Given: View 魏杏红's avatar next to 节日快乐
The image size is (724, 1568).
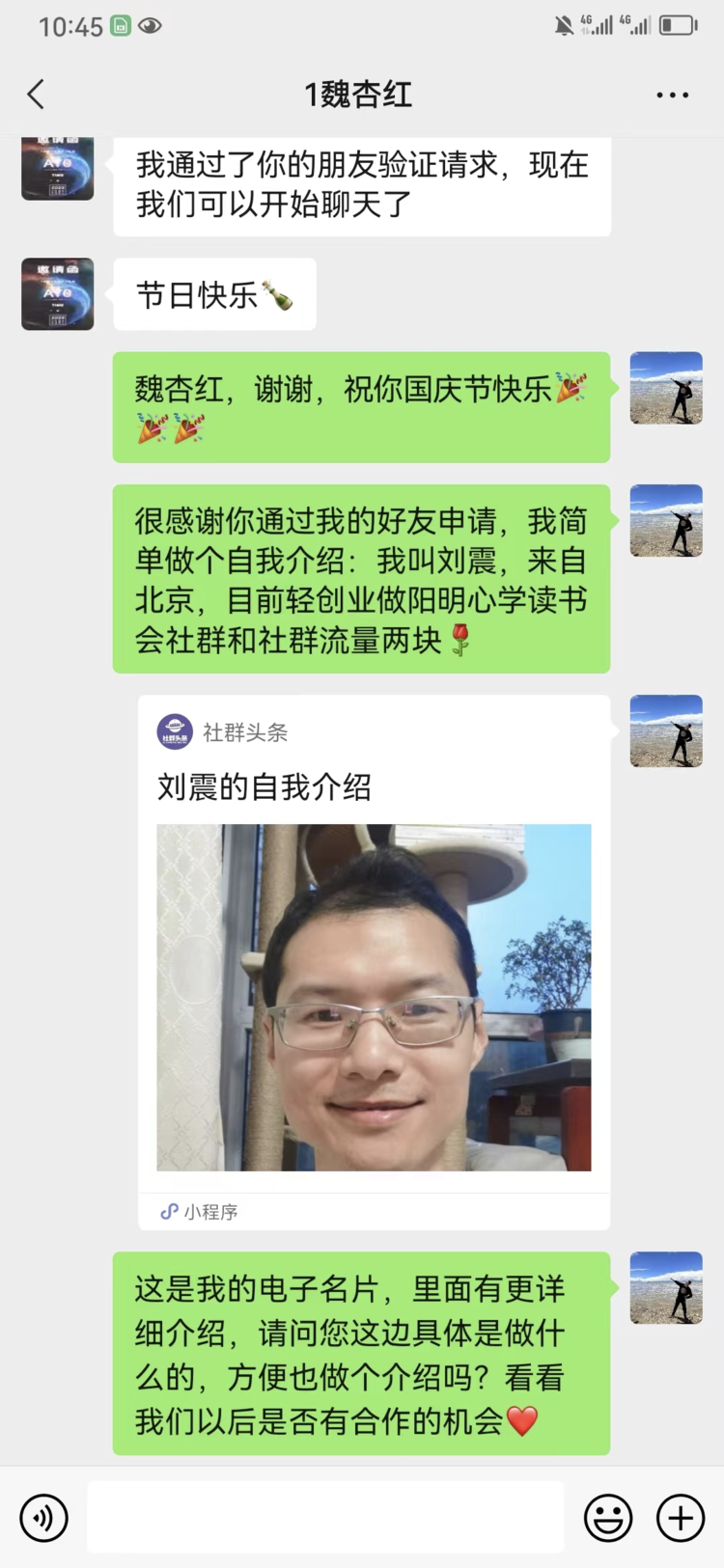Looking at the screenshot, I should [x=58, y=294].
